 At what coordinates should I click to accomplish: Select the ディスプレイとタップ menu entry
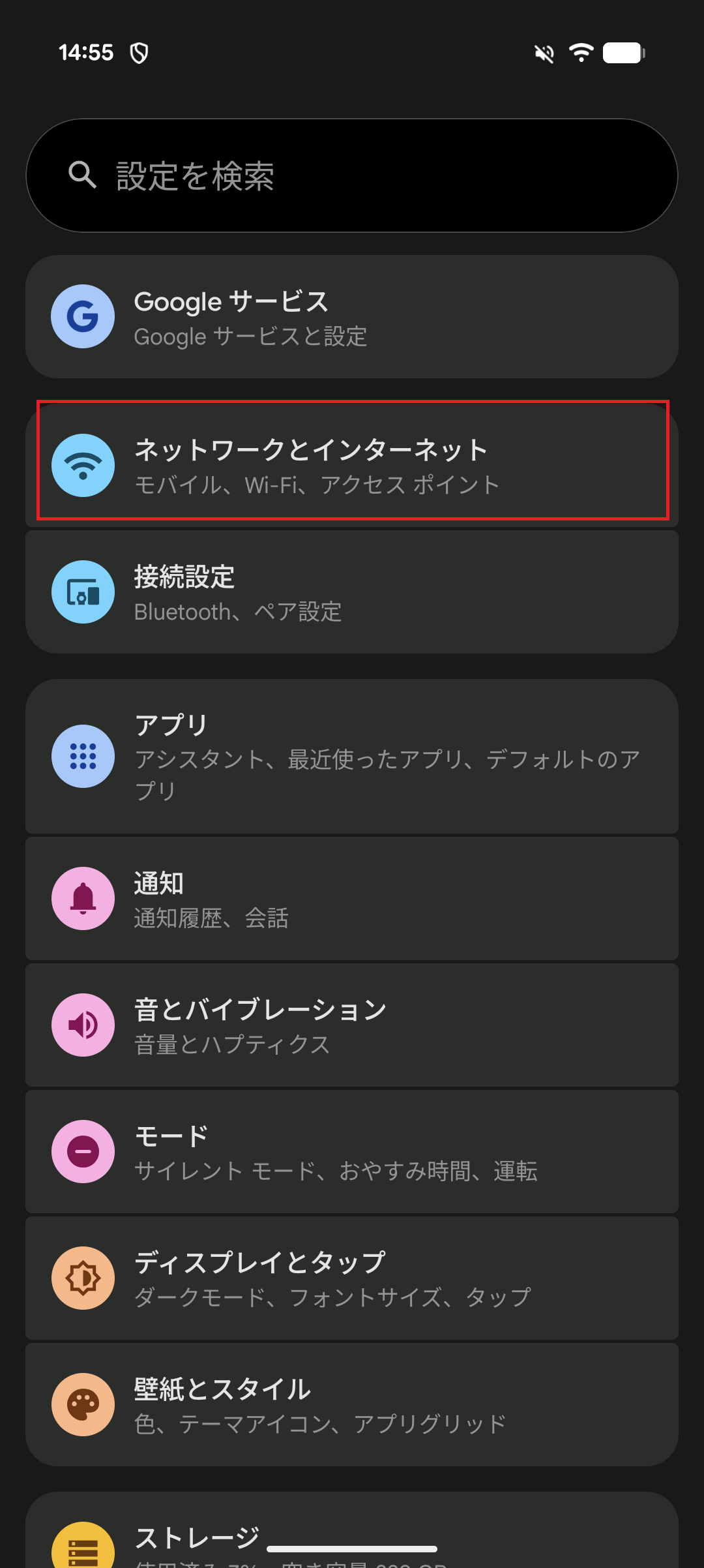tap(352, 1278)
